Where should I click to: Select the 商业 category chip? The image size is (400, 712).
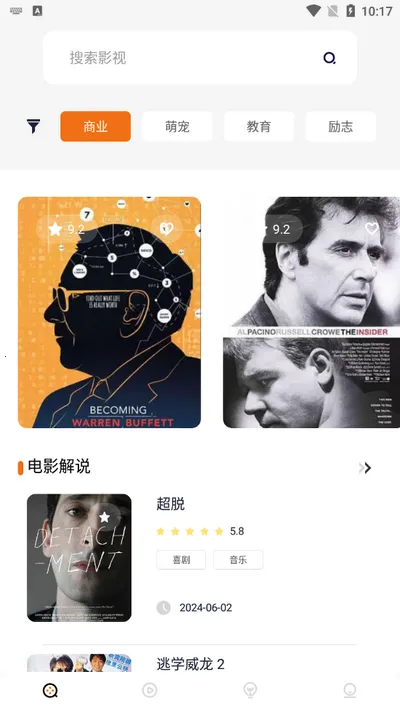tap(95, 126)
